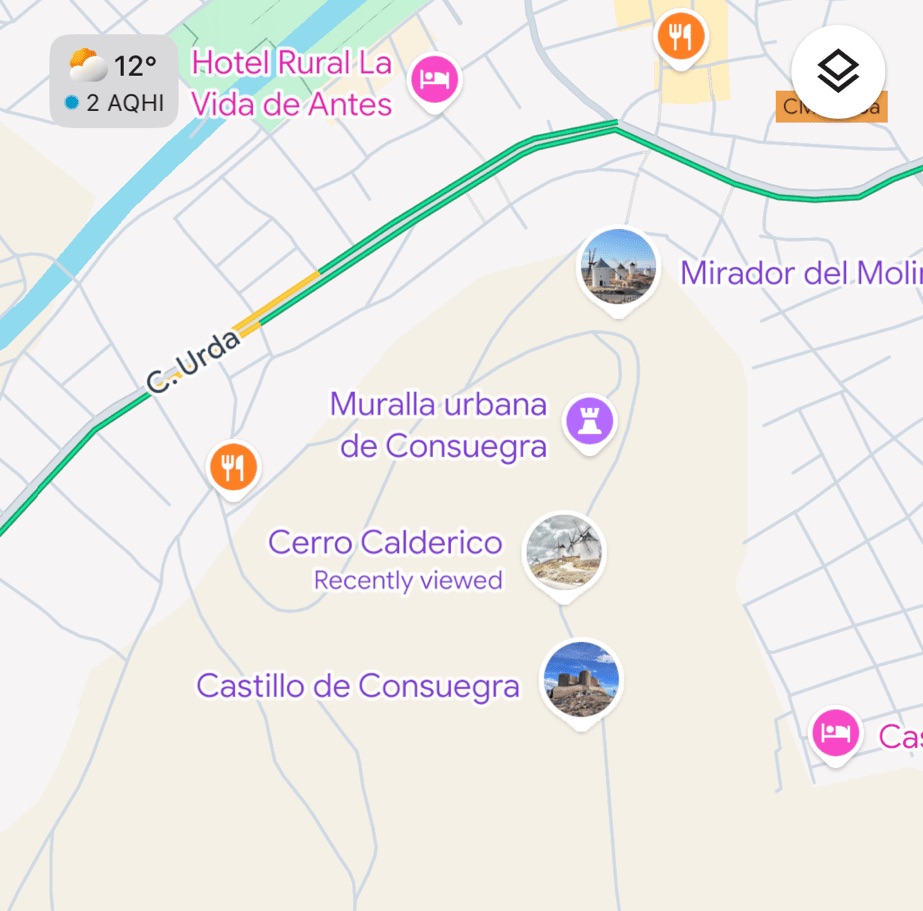Select the Muralla urbana de Consuegra marker

(x=589, y=419)
